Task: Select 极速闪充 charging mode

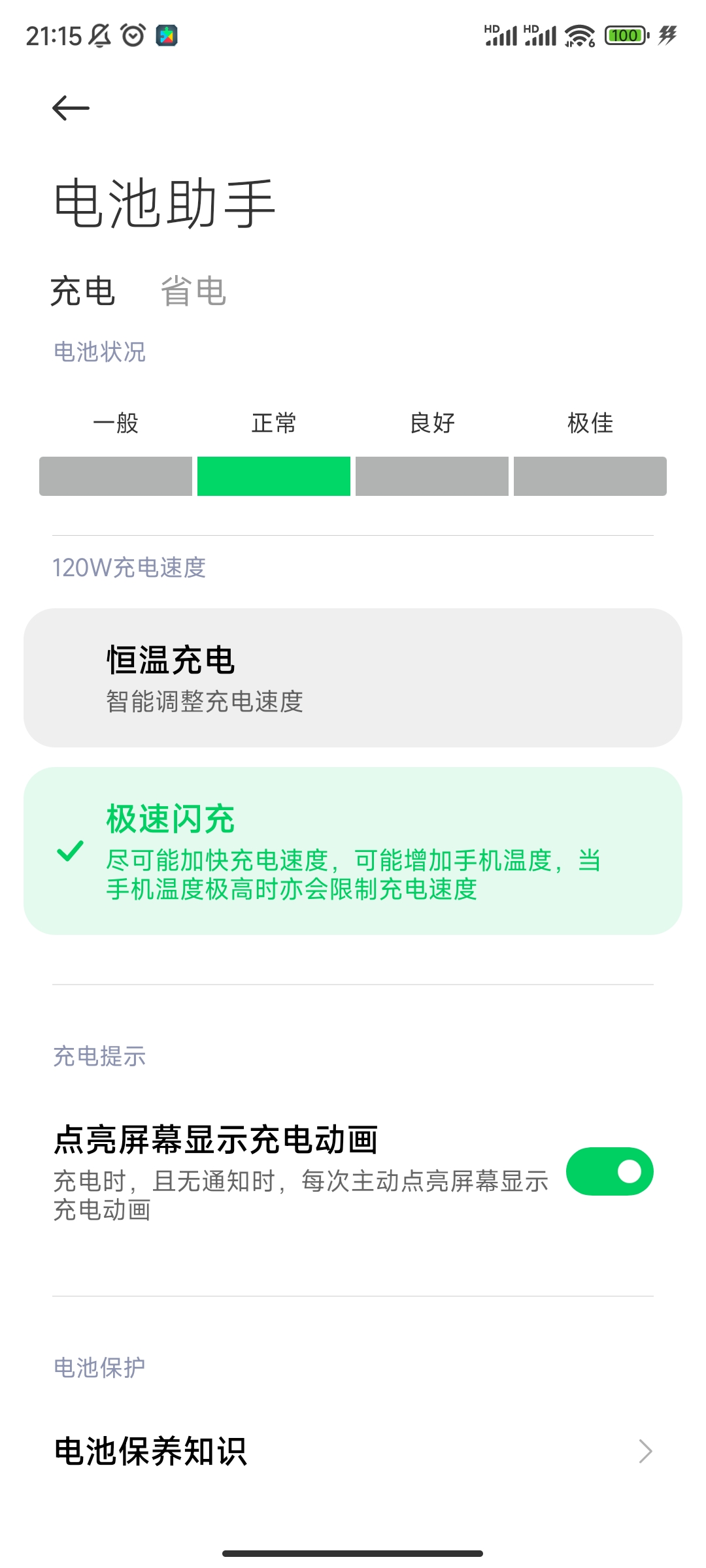Action: coord(353,851)
